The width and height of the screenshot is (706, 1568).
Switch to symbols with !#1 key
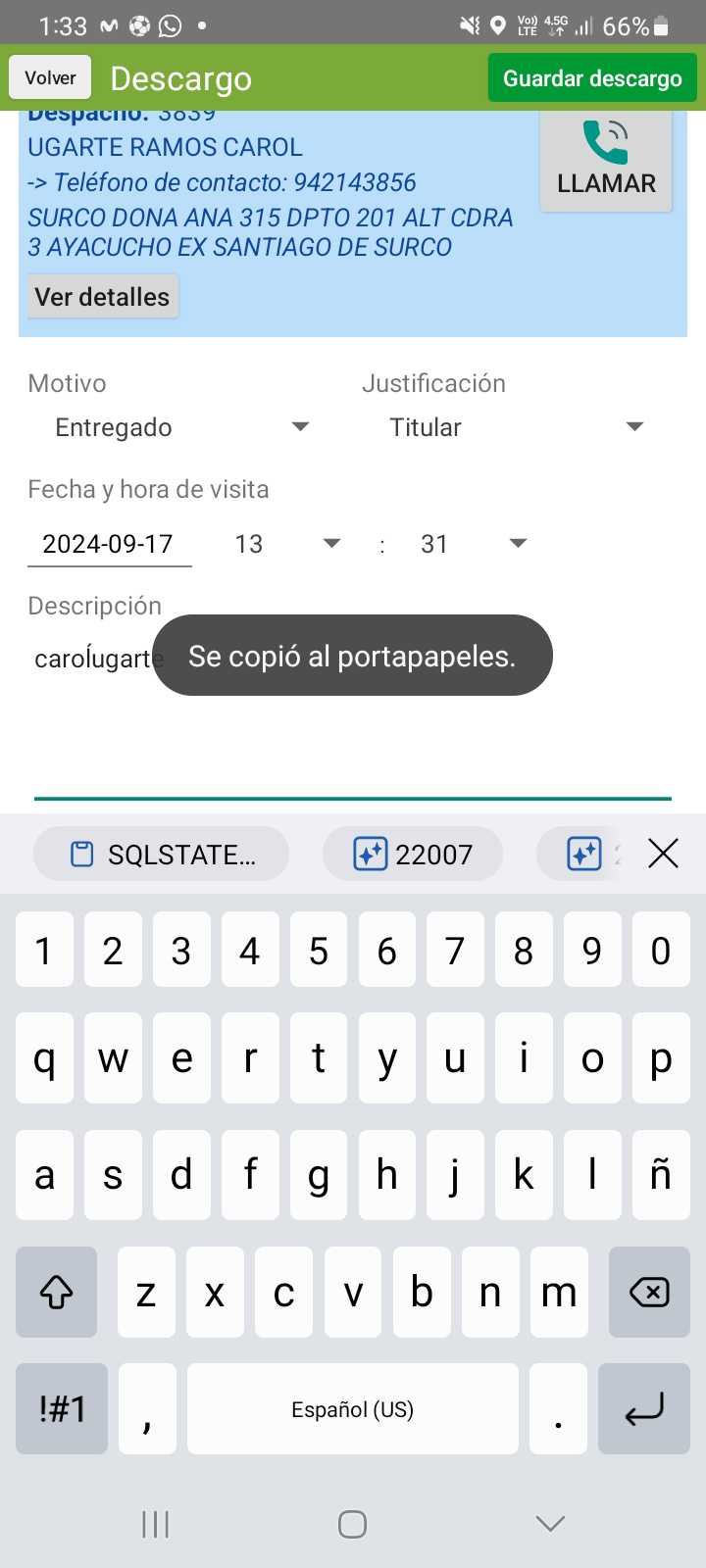[62, 1409]
